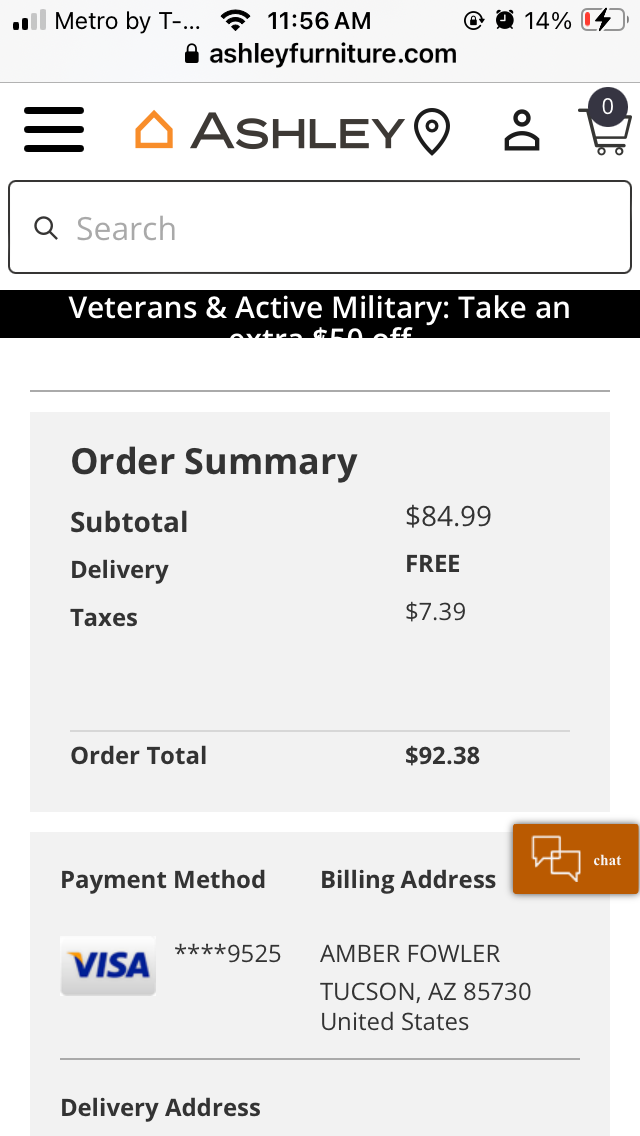This screenshot has height=1136, width=640.
Task: Tap the ashleyfurniture.com address bar
Action: click(320, 54)
